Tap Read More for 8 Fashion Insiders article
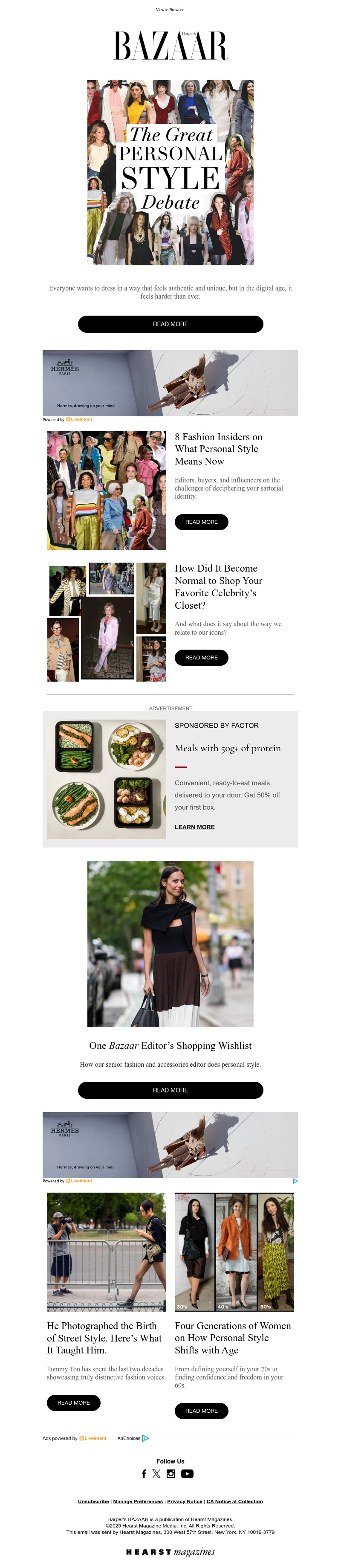The height and width of the screenshot is (1568, 341). click(201, 522)
